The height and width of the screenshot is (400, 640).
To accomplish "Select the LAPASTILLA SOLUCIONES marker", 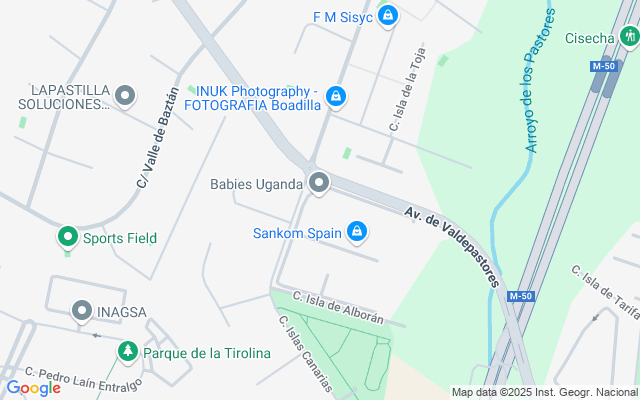I will [125, 96].
